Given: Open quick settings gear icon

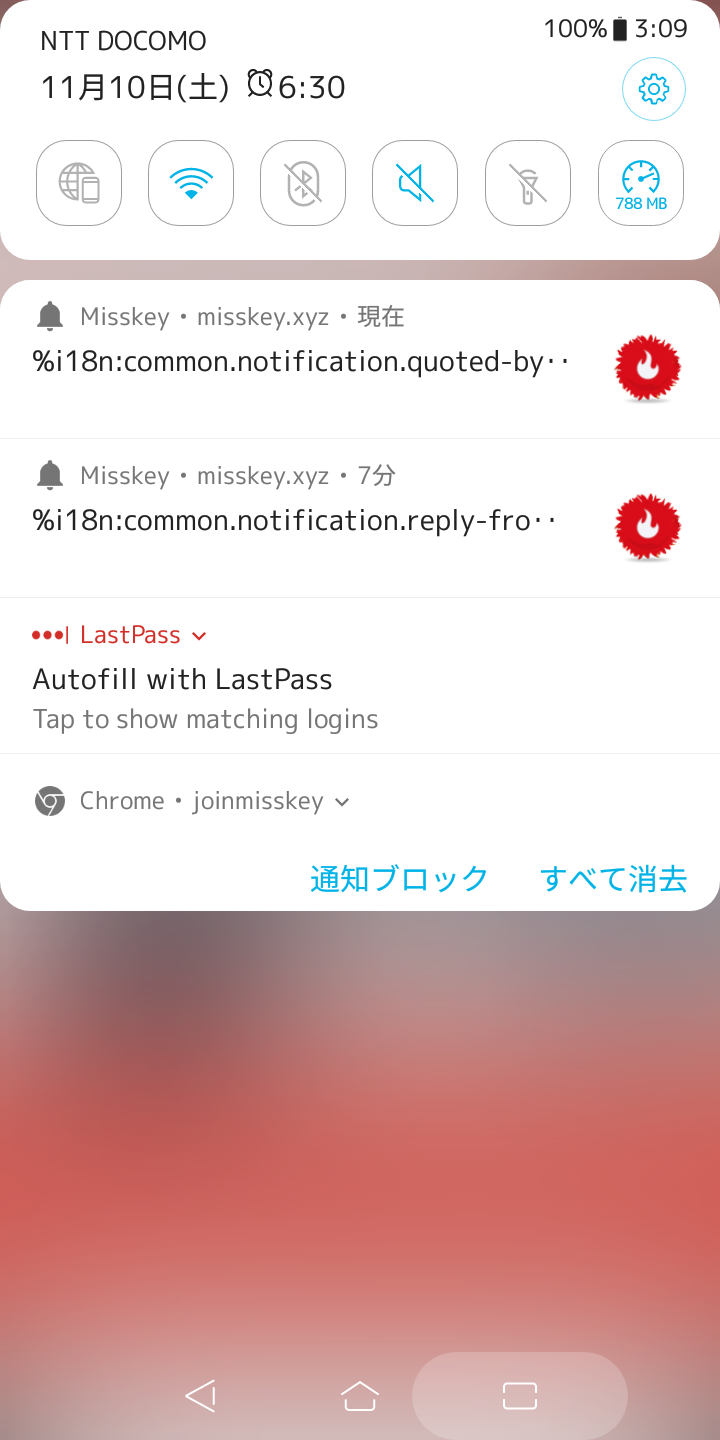Looking at the screenshot, I should [x=653, y=89].
